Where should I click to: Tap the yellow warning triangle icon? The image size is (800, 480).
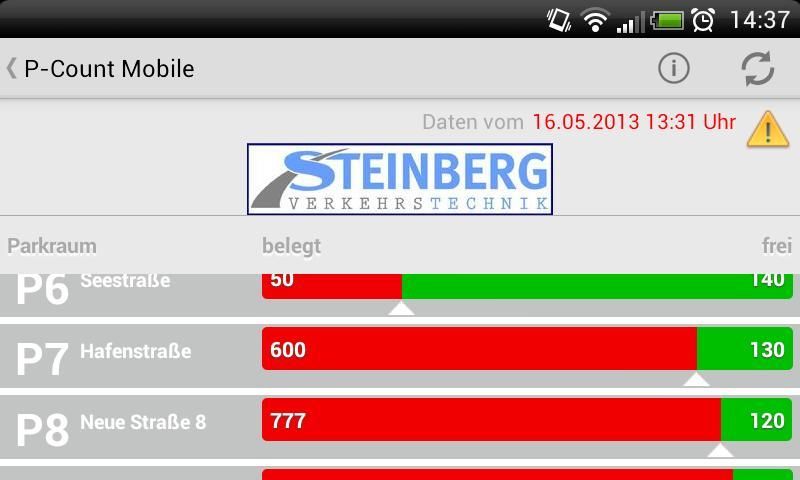[767, 129]
